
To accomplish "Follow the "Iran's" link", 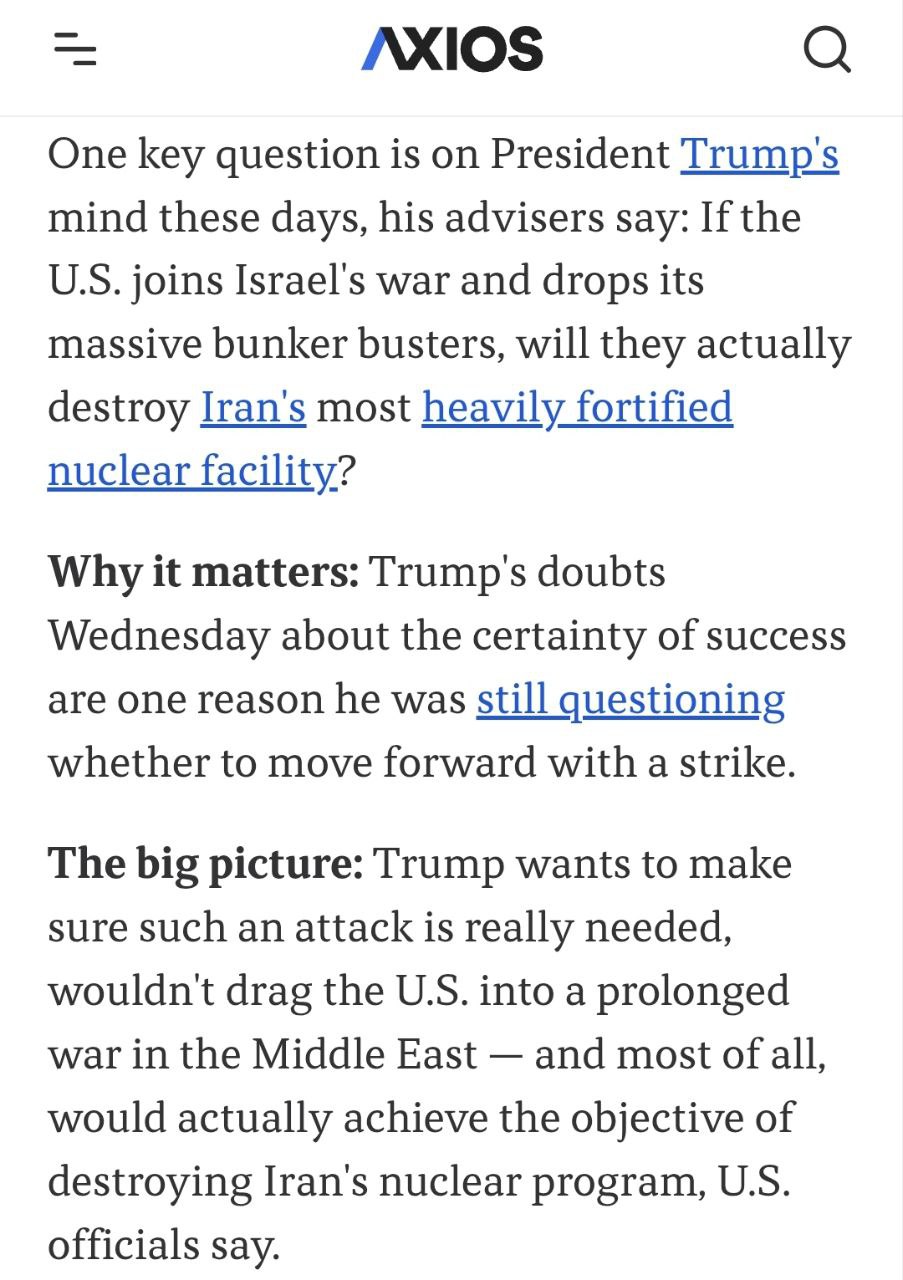I will 253,408.
